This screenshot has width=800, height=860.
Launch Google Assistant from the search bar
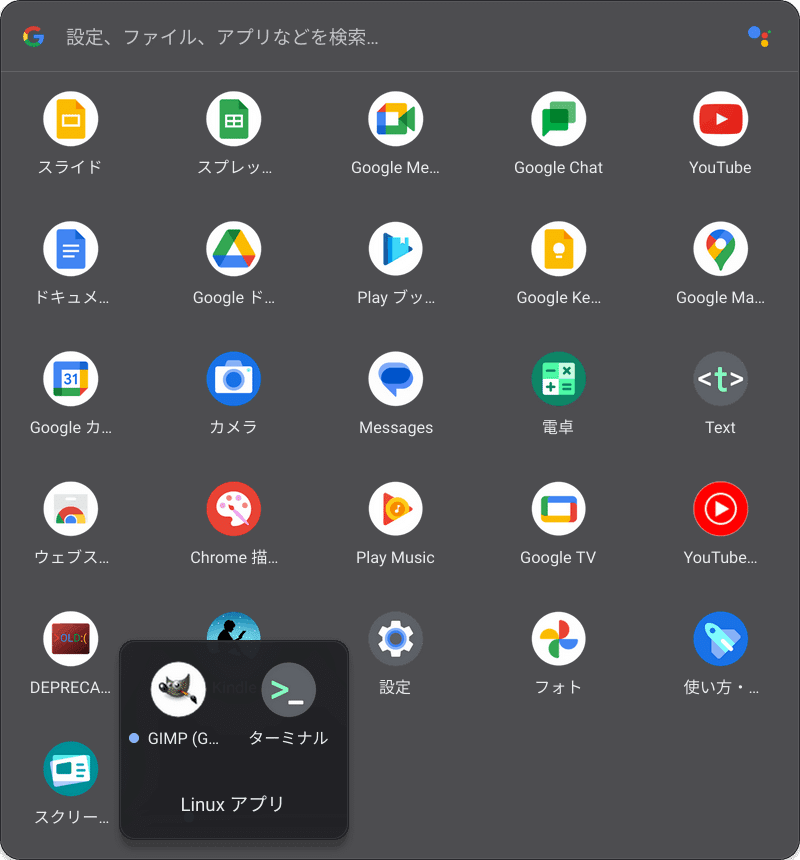click(x=758, y=37)
